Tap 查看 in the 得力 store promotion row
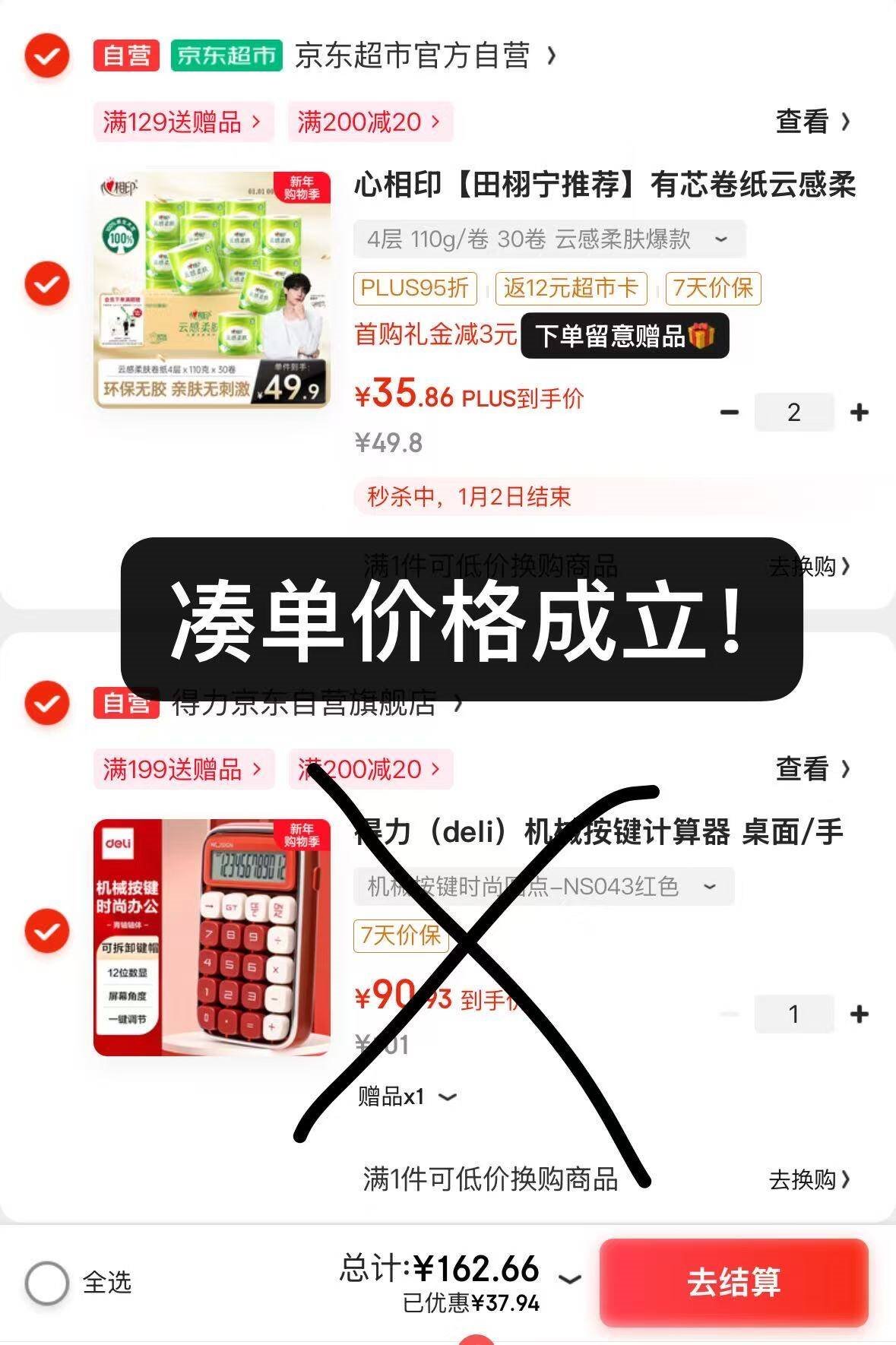 coord(812,769)
